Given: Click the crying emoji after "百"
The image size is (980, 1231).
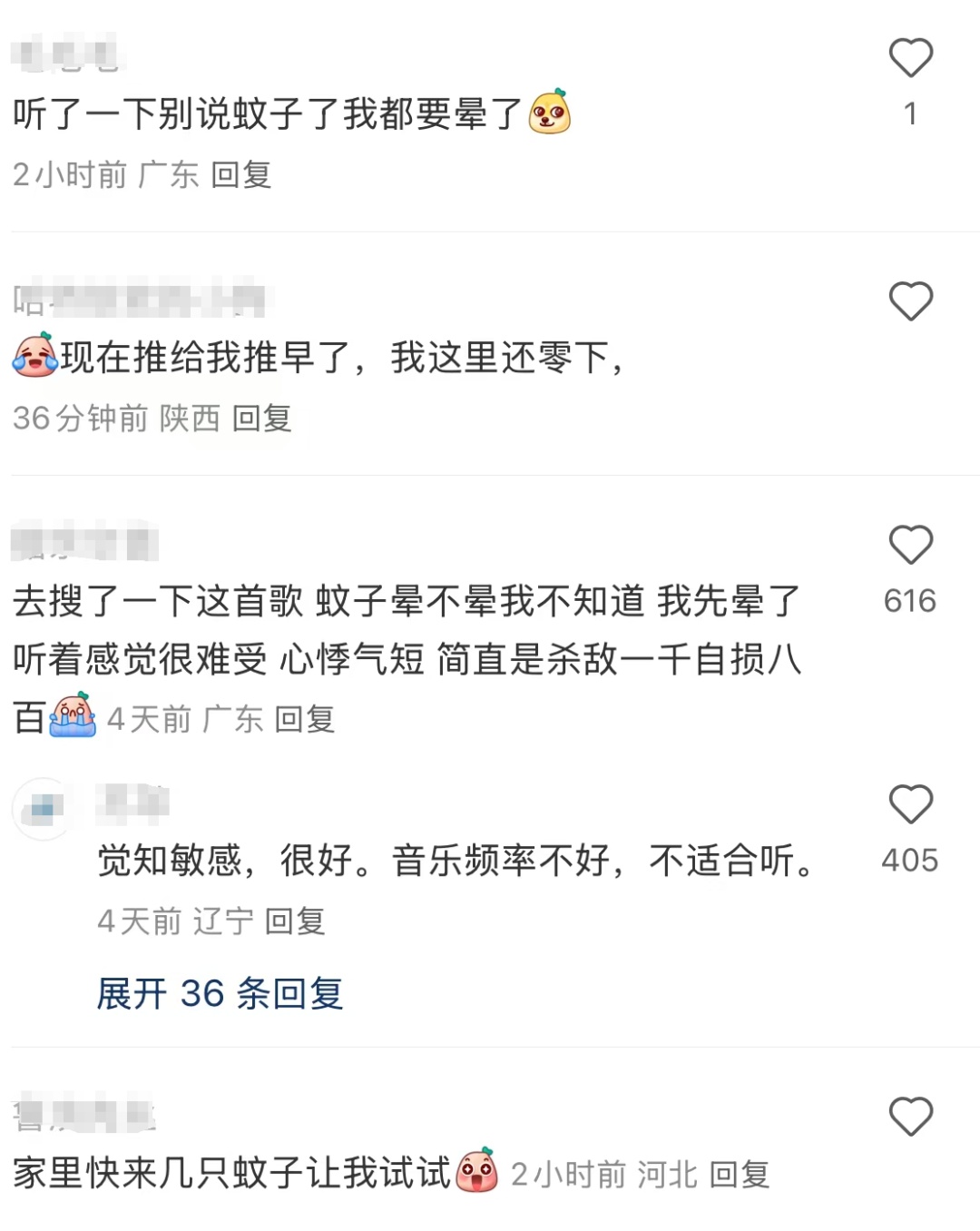Looking at the screenshot, I should [73, 716].
